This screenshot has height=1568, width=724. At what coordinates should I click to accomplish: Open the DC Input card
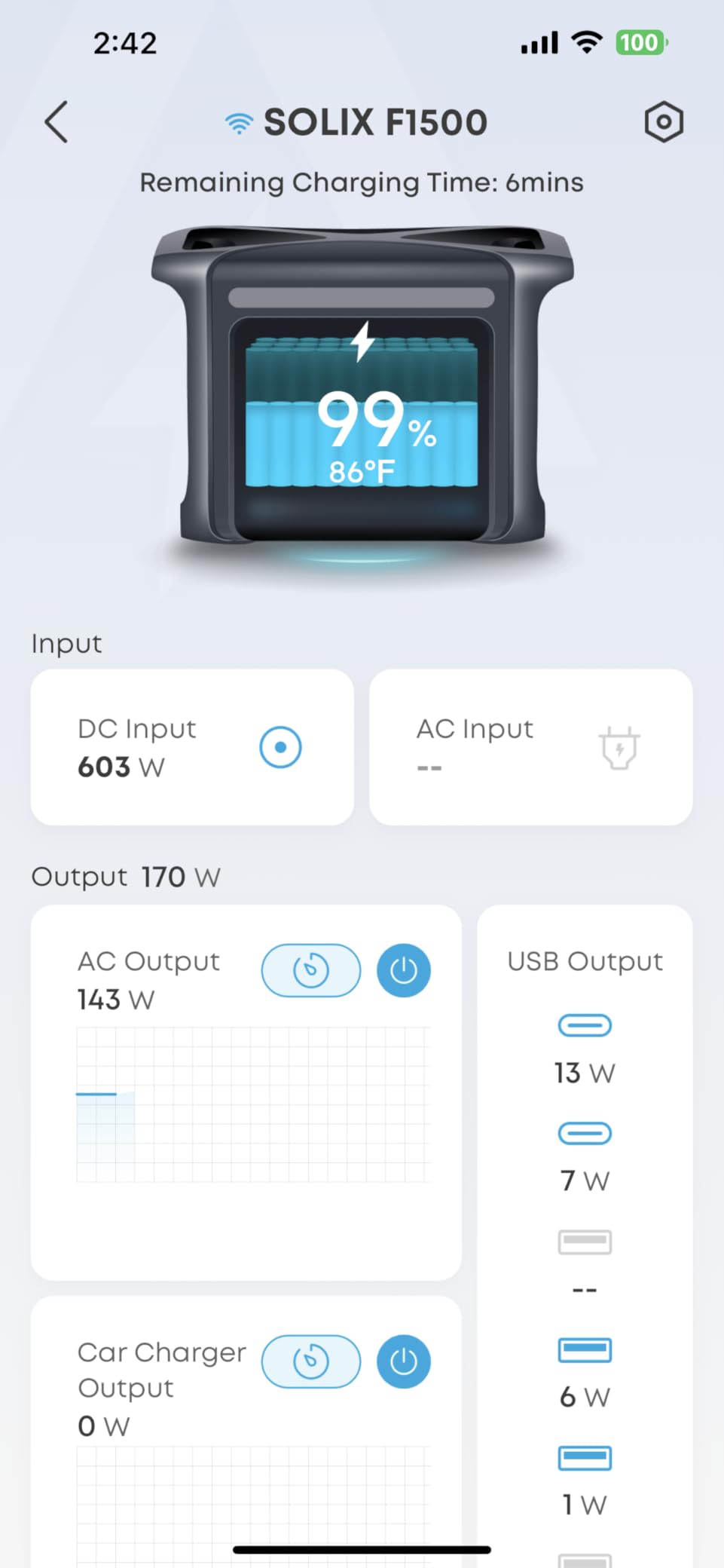coord(192,747)
